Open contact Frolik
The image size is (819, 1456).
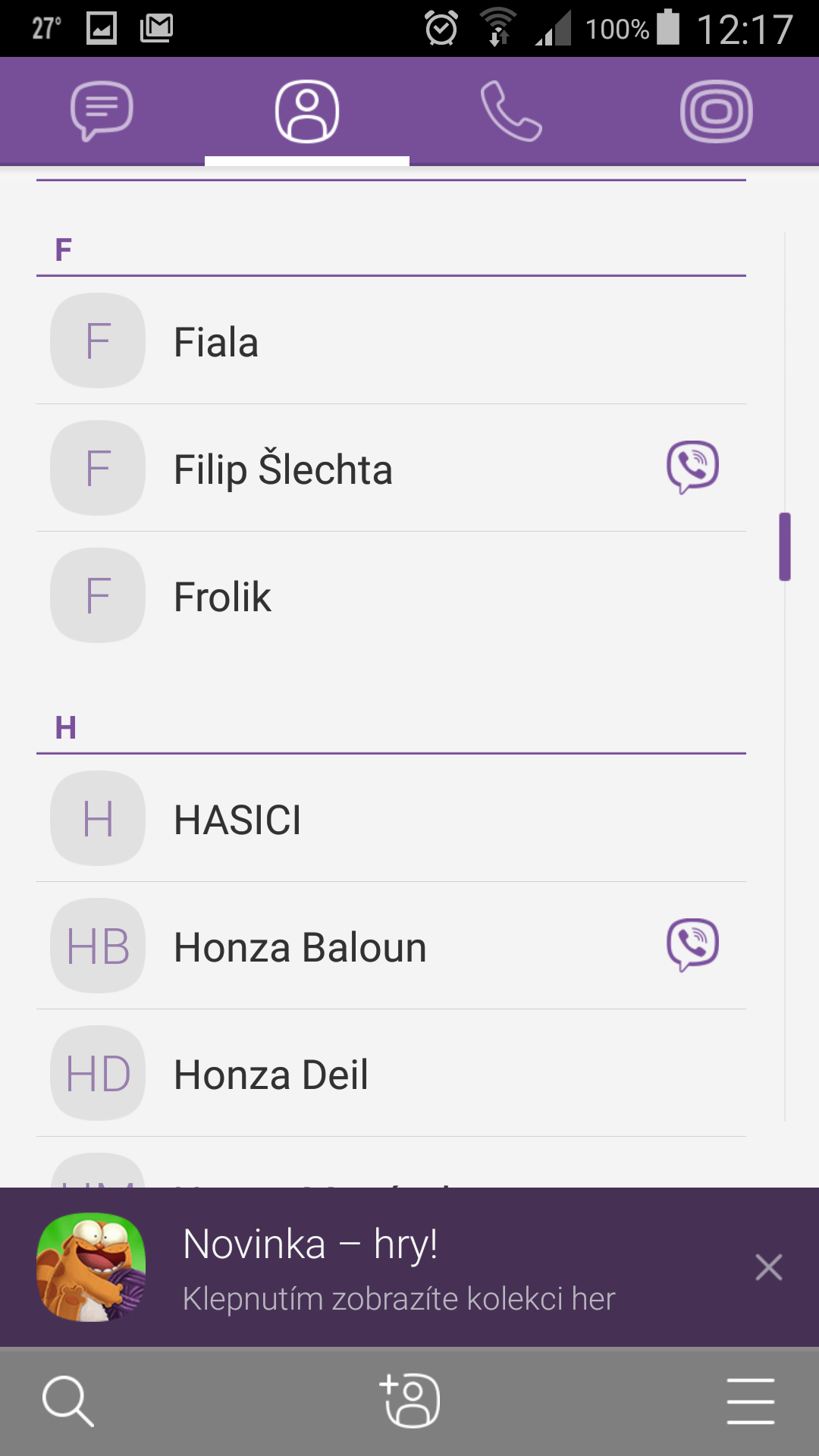click(x=391, y=595)
